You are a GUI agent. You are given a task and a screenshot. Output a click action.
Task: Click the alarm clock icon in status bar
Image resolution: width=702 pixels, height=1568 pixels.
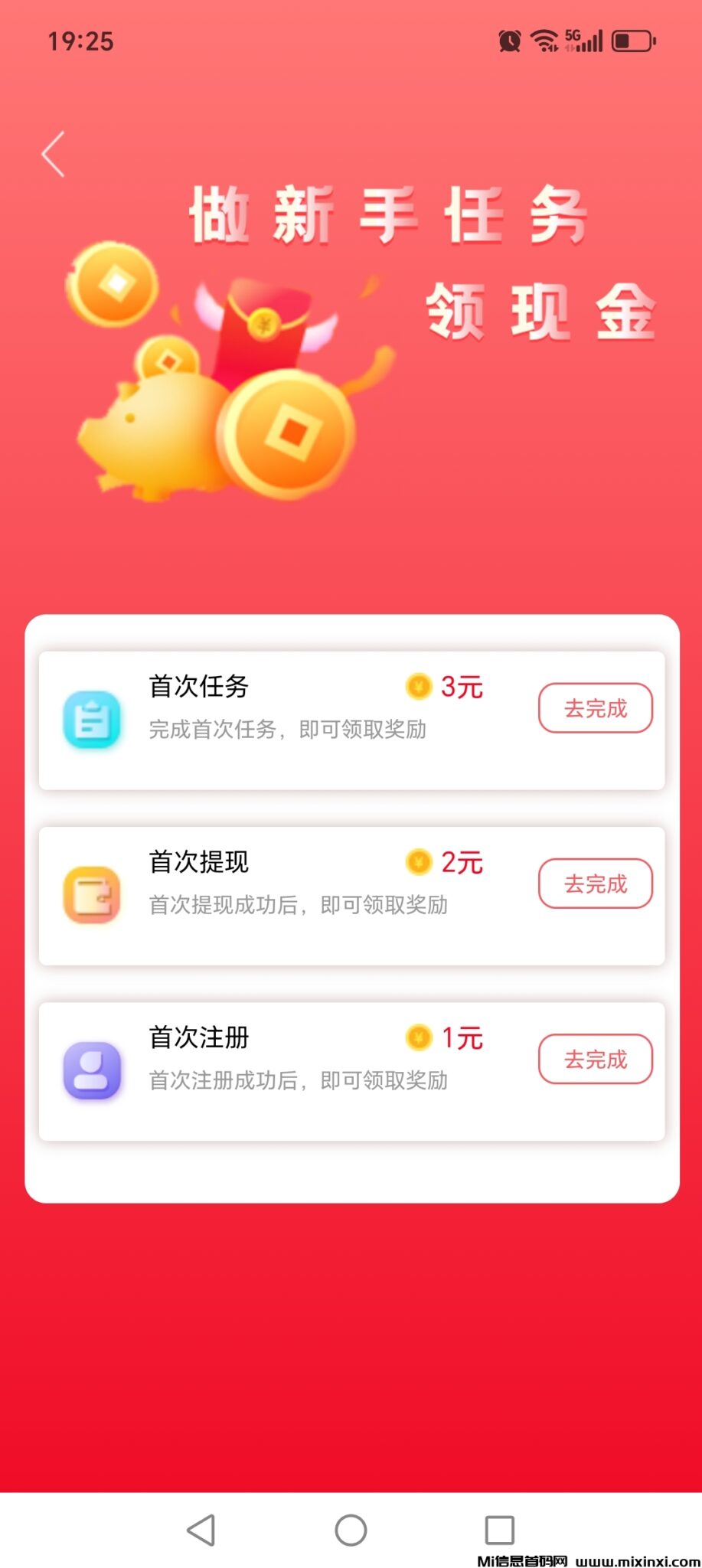click(x=510, y=41)
